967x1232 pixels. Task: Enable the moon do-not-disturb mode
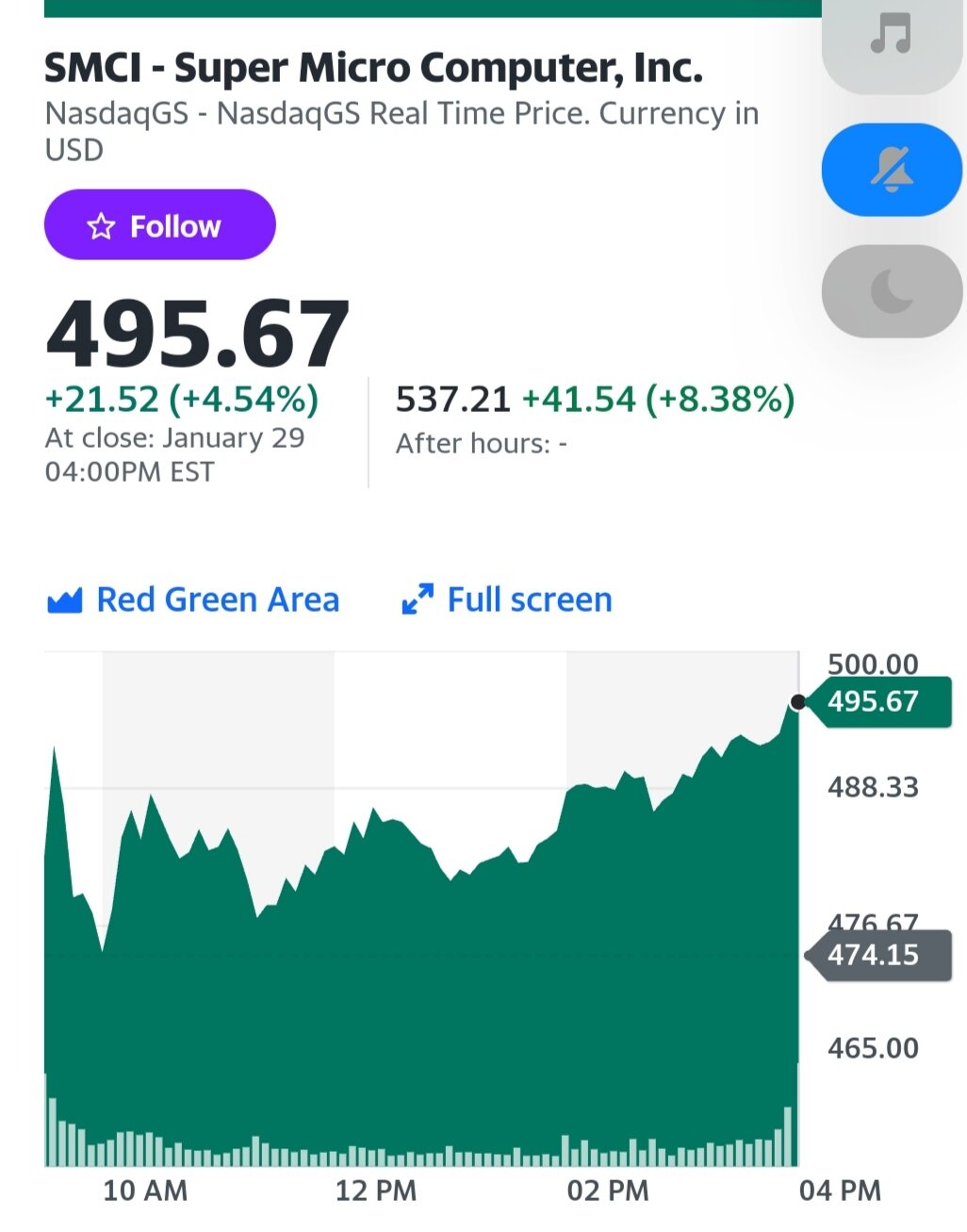[x=891, y=291]
